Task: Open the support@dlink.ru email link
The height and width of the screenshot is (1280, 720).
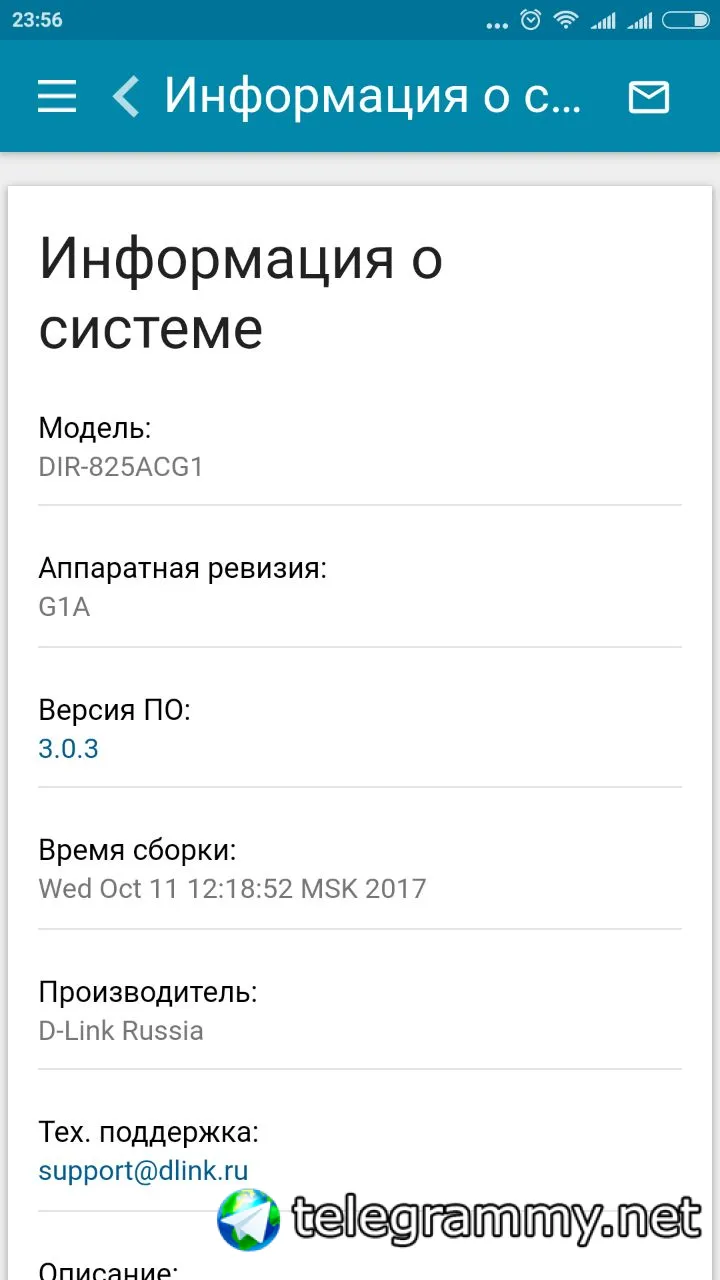Action: point(143,1171)
